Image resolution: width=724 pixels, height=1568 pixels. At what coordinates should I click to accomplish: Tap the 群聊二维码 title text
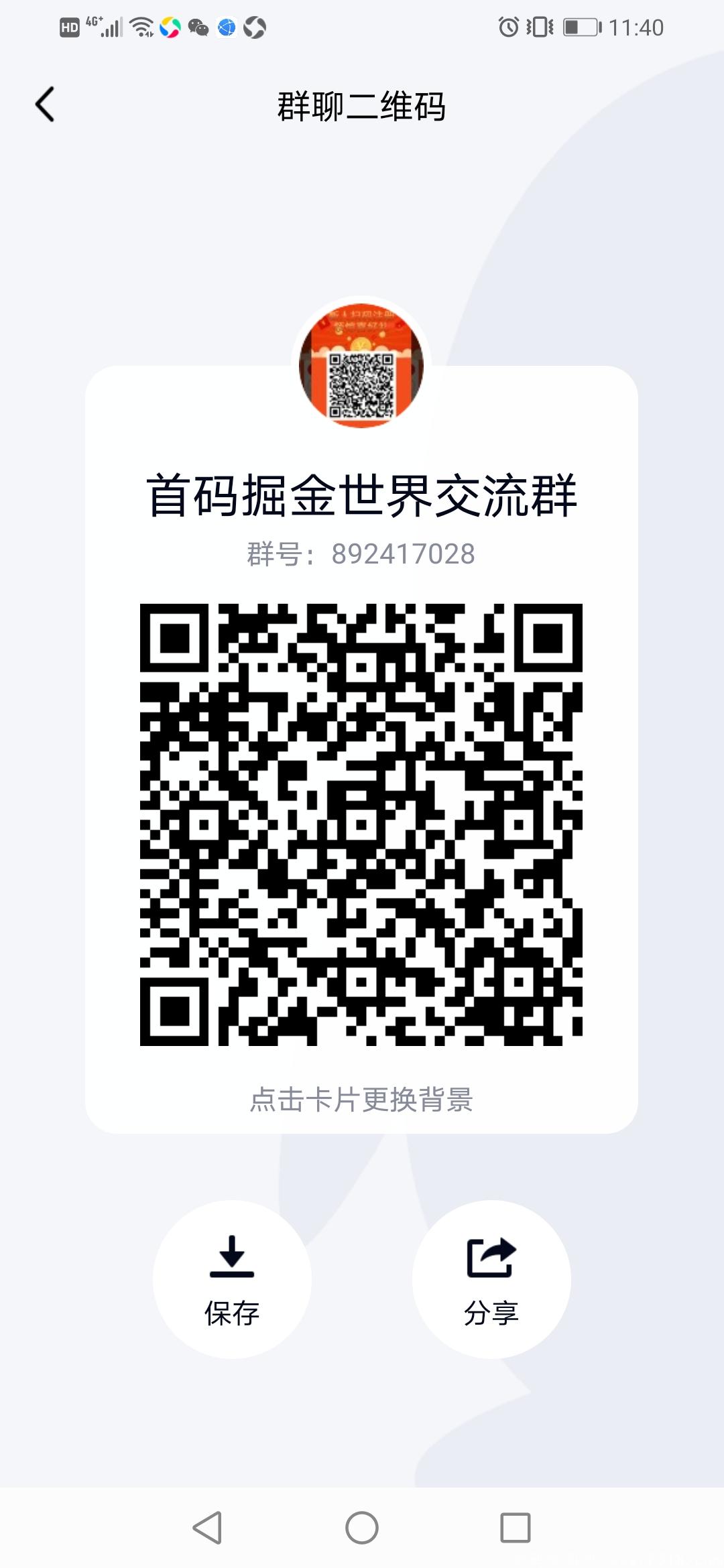[x=362, y=105]
